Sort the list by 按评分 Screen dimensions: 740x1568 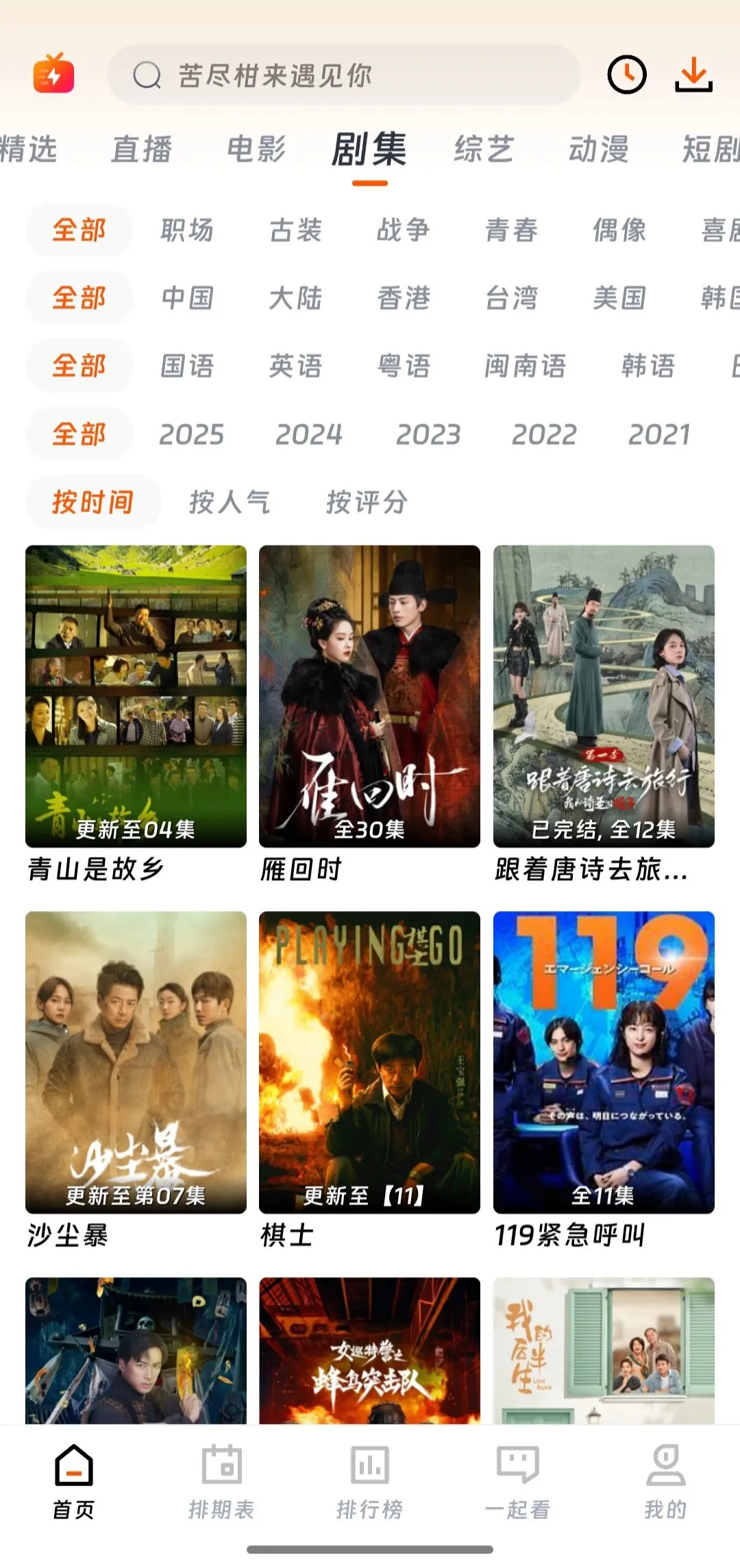[367, 502]
